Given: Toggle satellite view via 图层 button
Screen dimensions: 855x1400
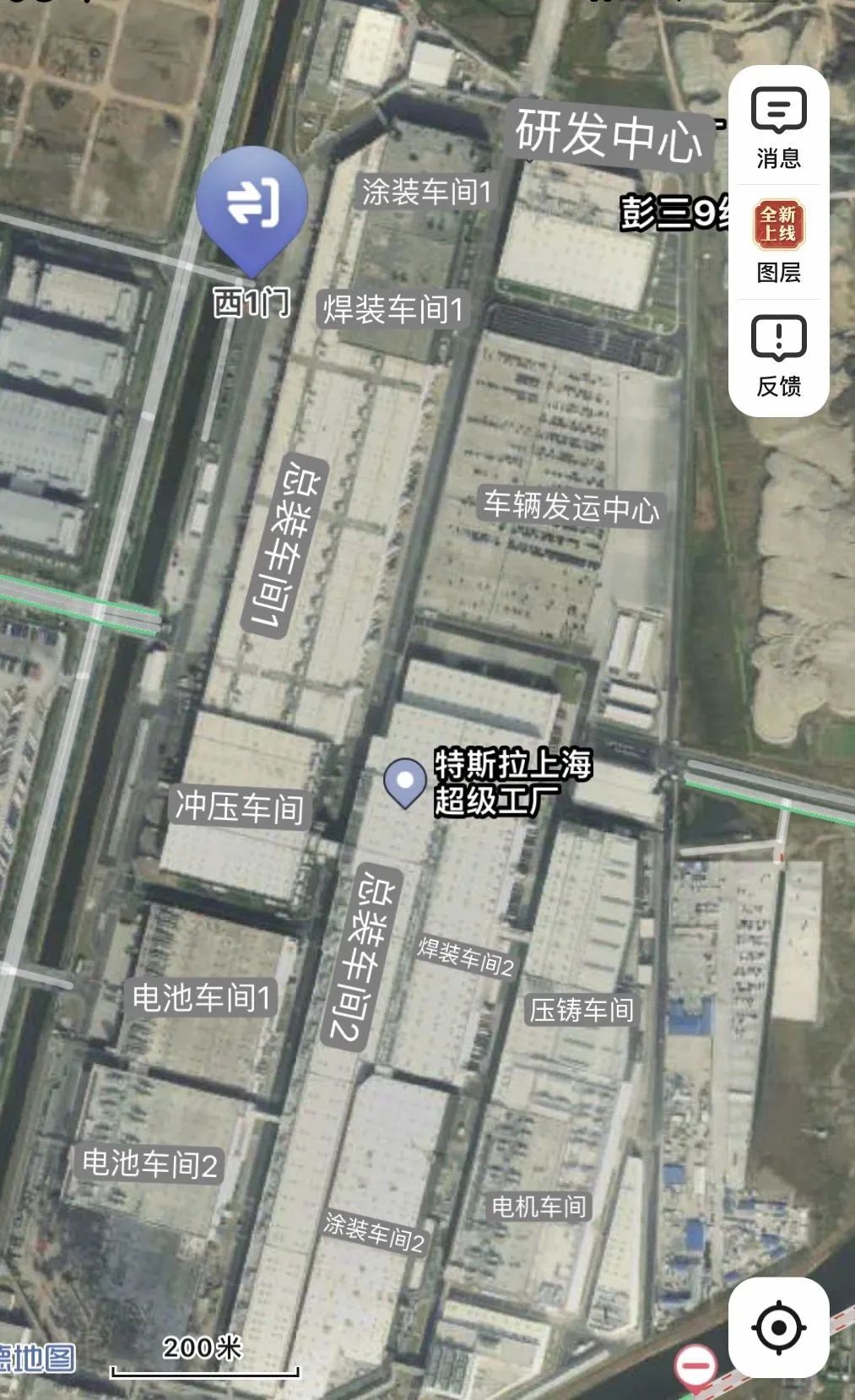Looking at the screenshot, I should (x=778, y=245).
